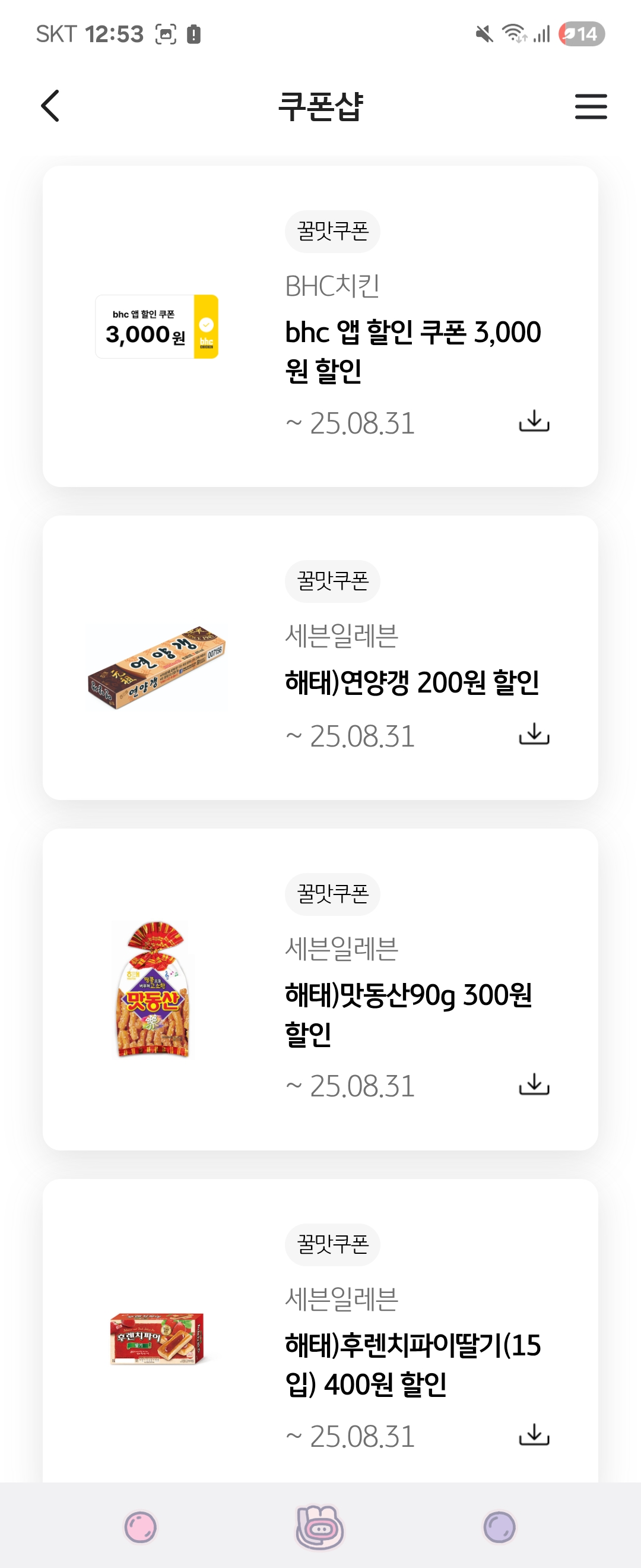Open the 해태)맛동산90g coupon card
The image size is (641, 1568).
coord(408,1013)
